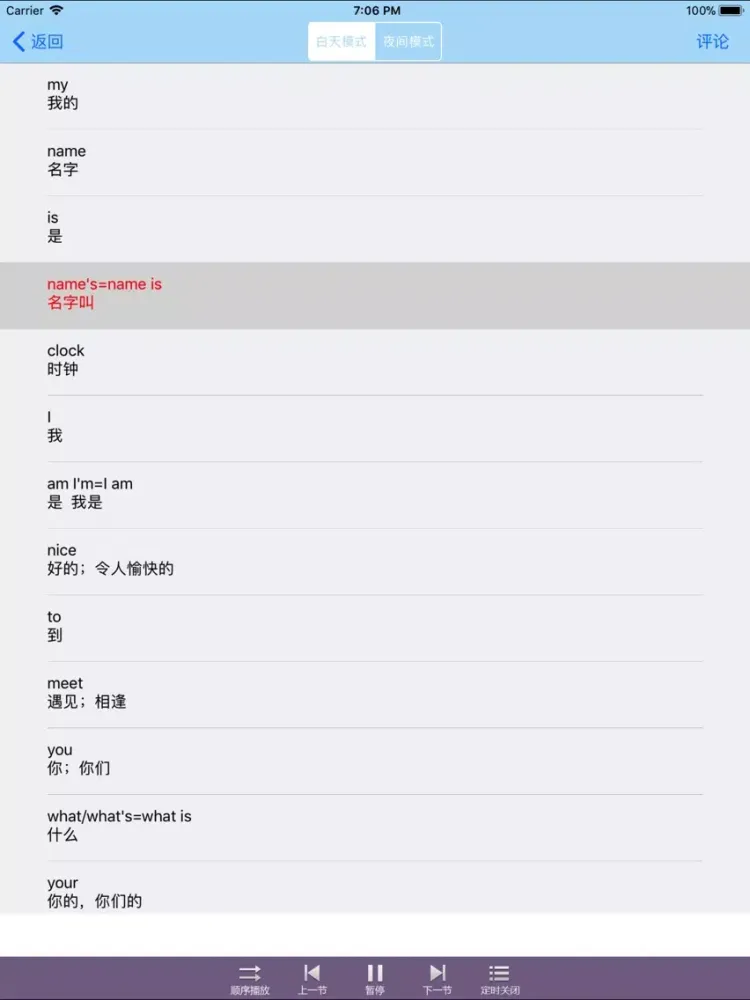Select the word row 'my'
Viewport: 750px width, 1000px height.
(375, 95)
